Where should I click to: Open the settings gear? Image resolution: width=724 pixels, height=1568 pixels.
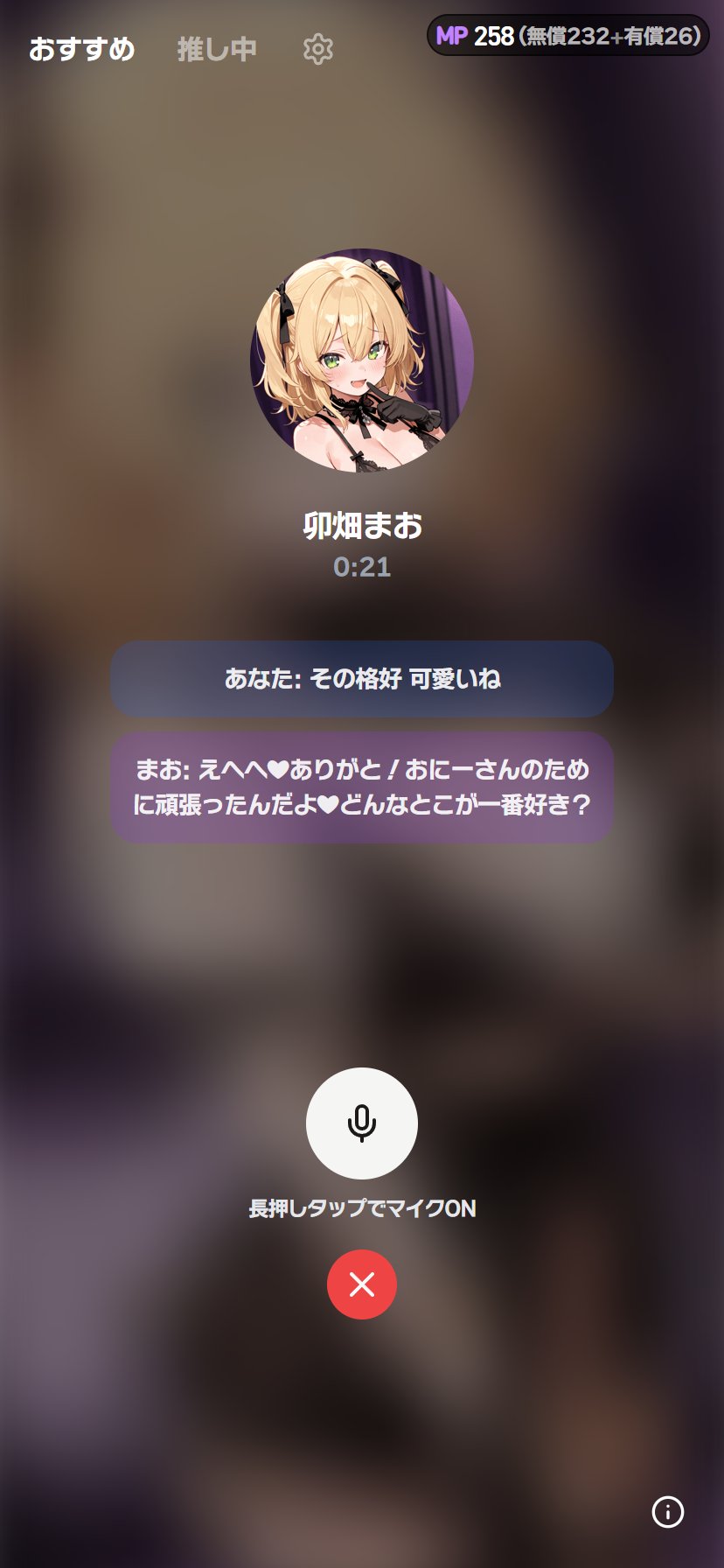click(x=317, y=49)
